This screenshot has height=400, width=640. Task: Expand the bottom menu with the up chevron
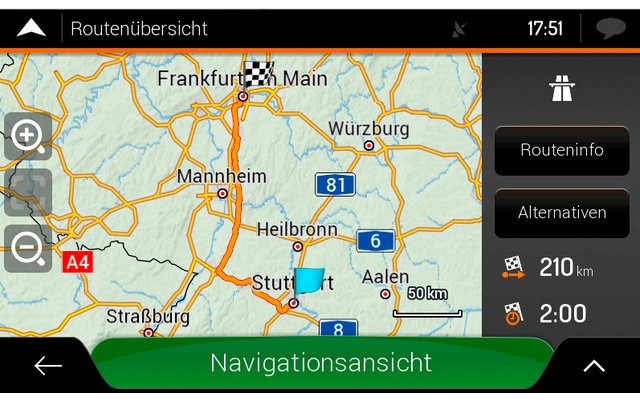coord(594,366)
